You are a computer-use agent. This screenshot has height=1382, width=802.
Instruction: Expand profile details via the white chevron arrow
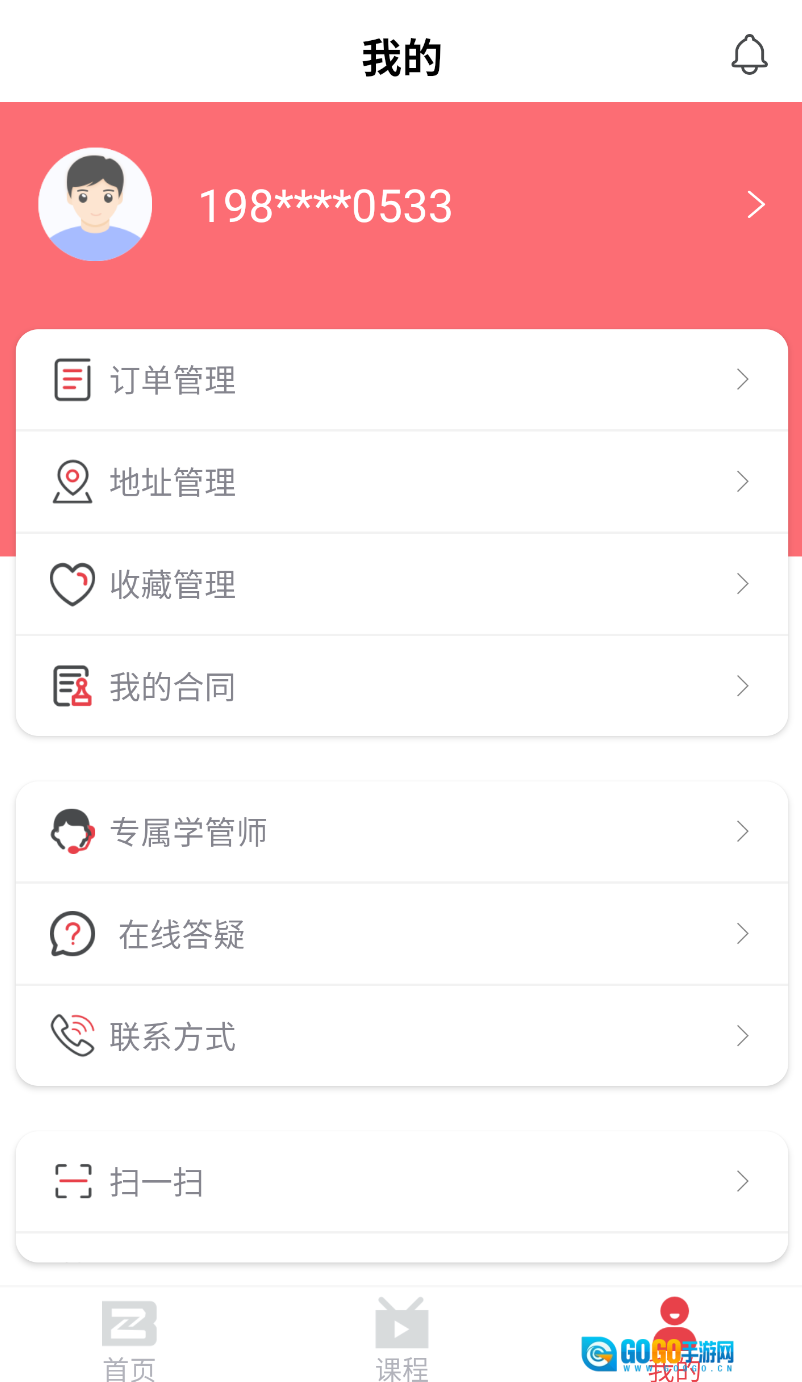click(756, 204)
